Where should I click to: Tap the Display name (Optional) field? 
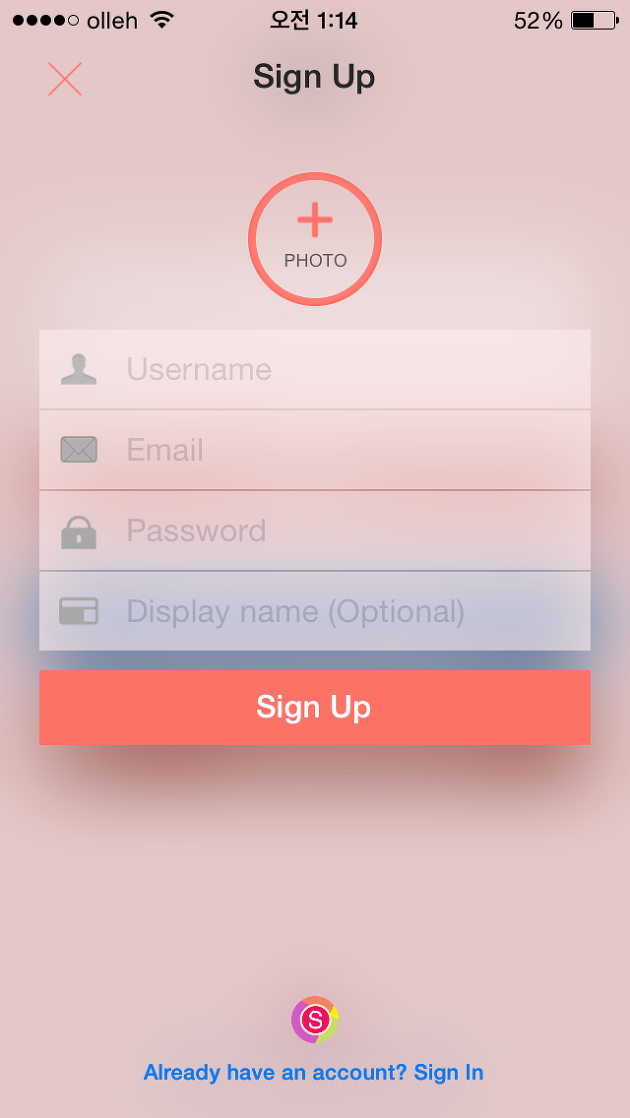315,611
